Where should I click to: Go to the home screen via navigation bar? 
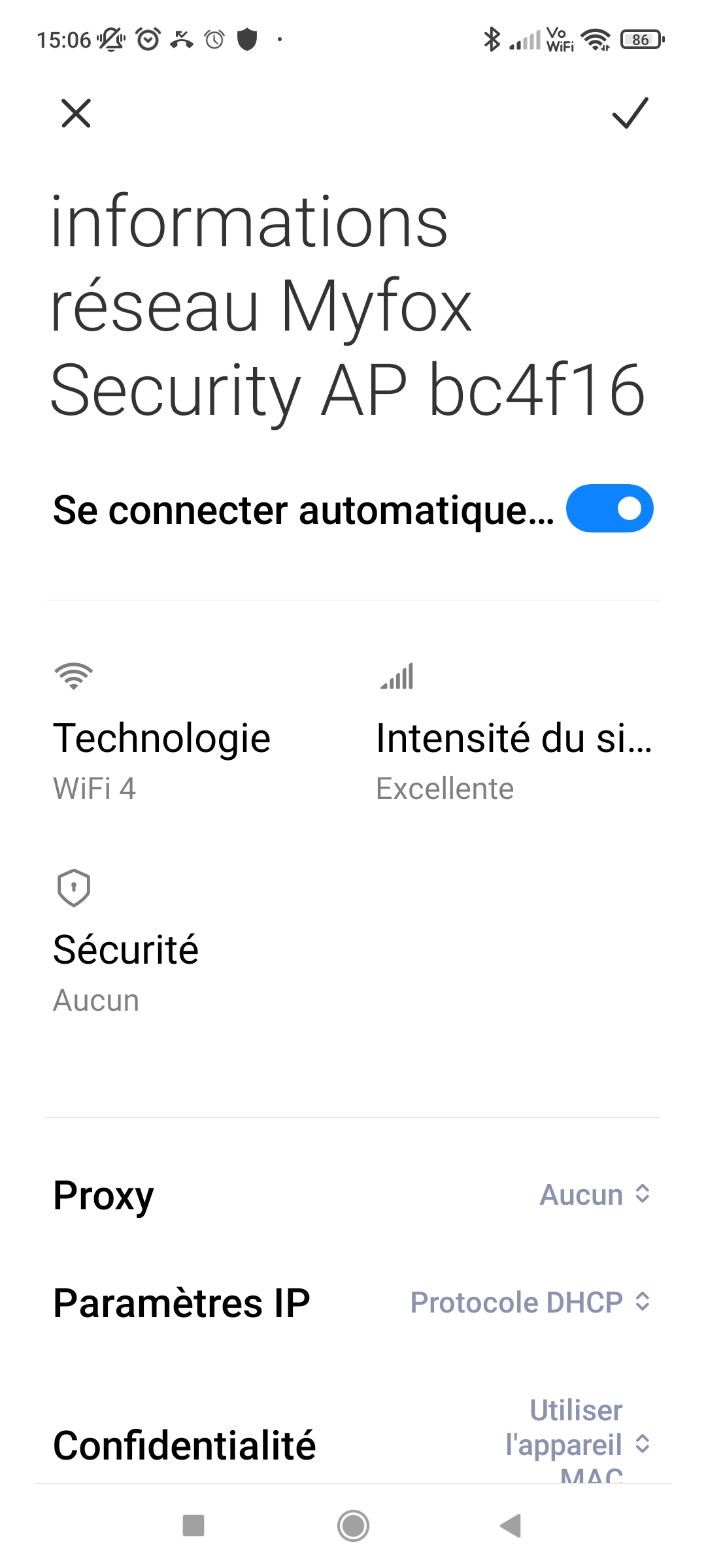353,1526
